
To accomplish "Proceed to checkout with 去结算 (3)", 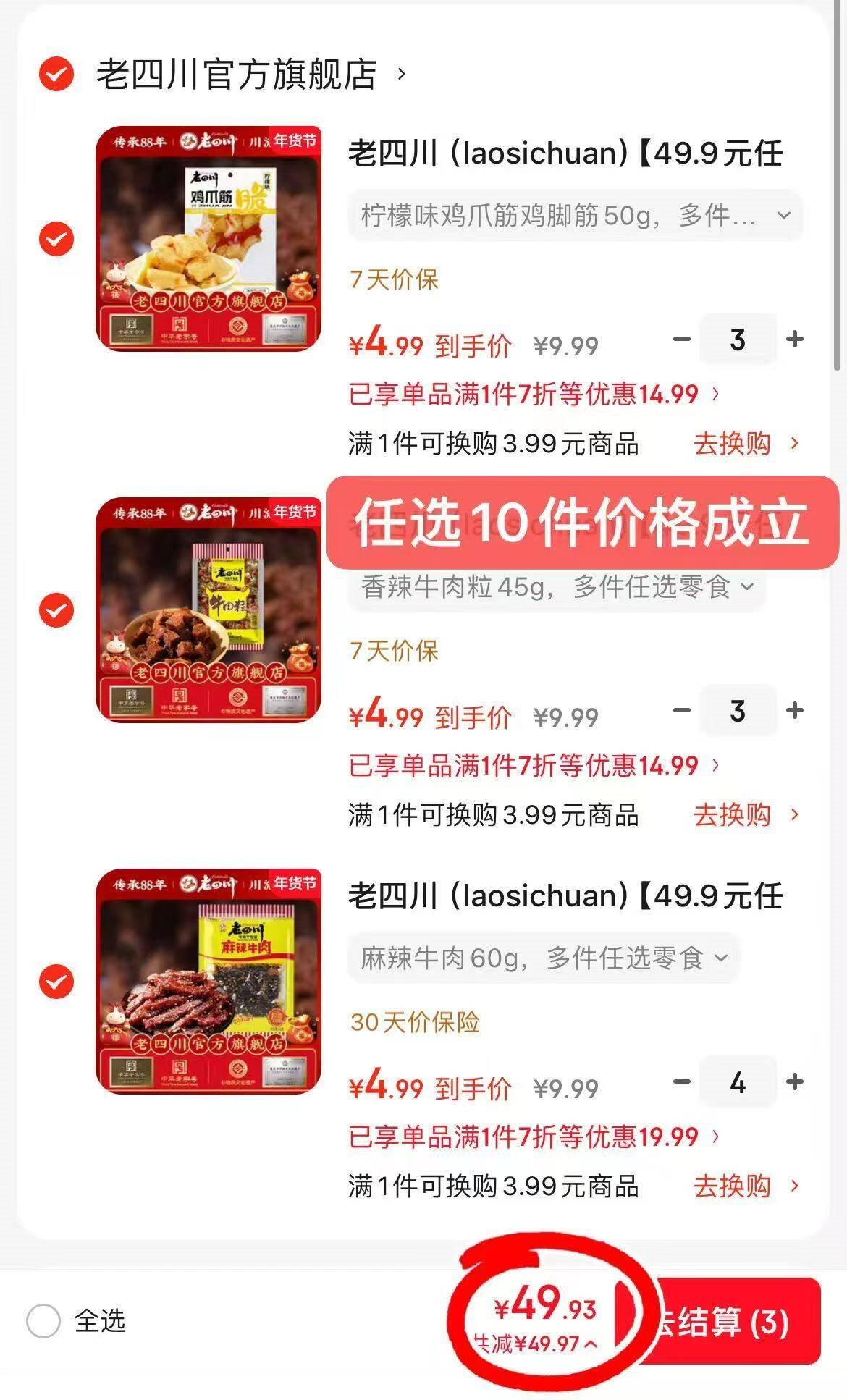I will (x=731, y=1321).
